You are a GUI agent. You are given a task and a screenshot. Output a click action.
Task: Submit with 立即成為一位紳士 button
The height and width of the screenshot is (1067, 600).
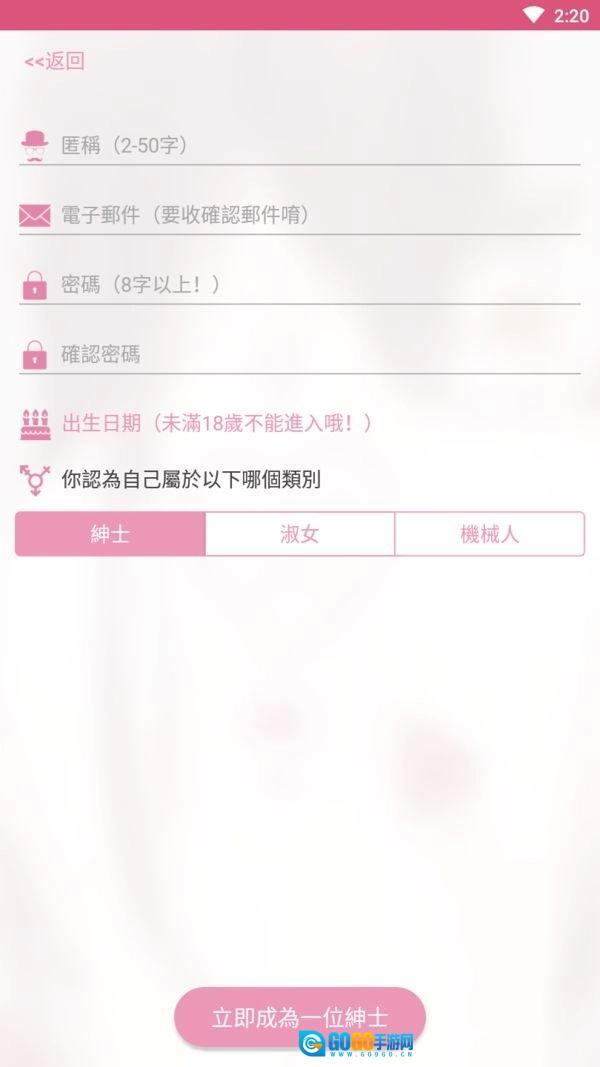tap(300, 1018)
